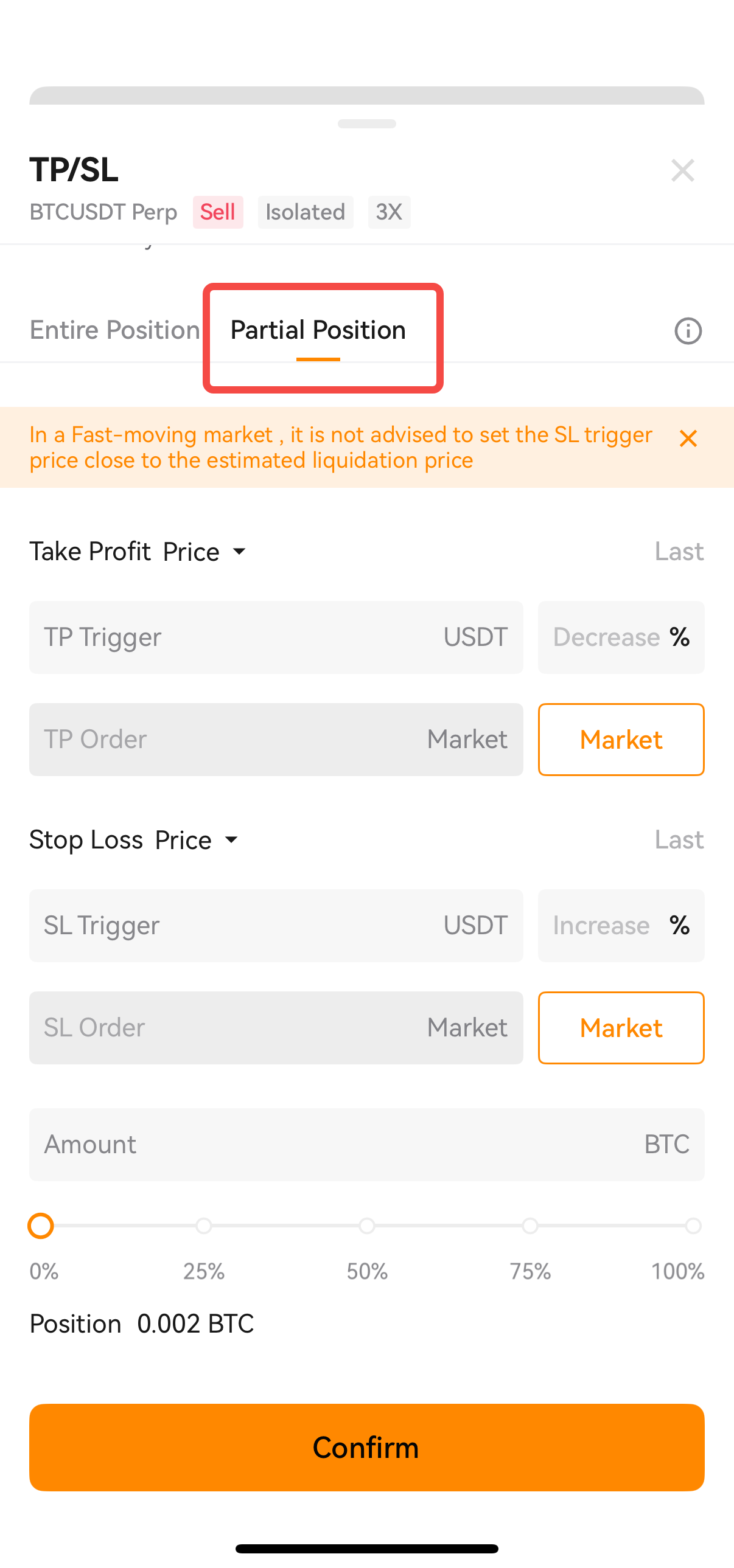Tap the TP Trigger USDT field

point(276,637)
